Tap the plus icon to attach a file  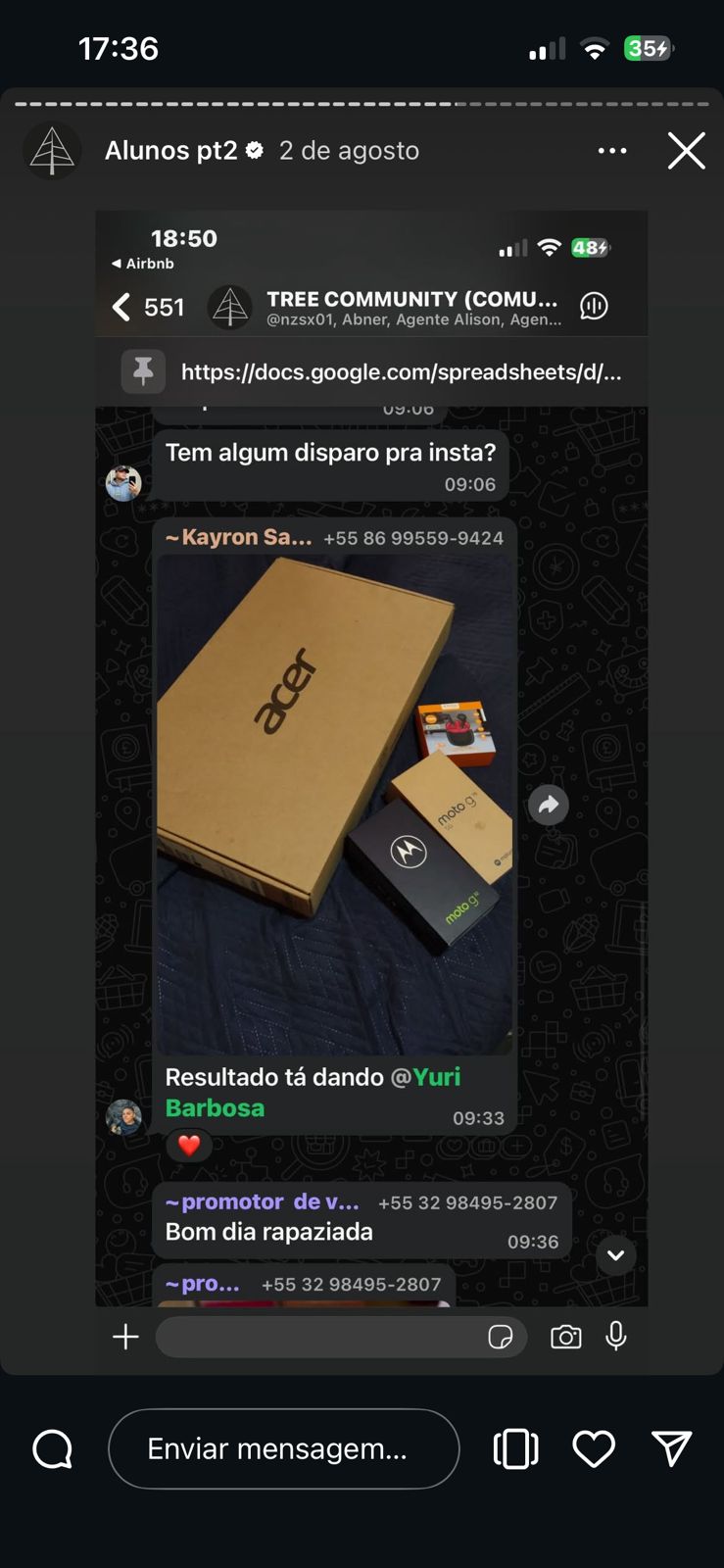125,1336
